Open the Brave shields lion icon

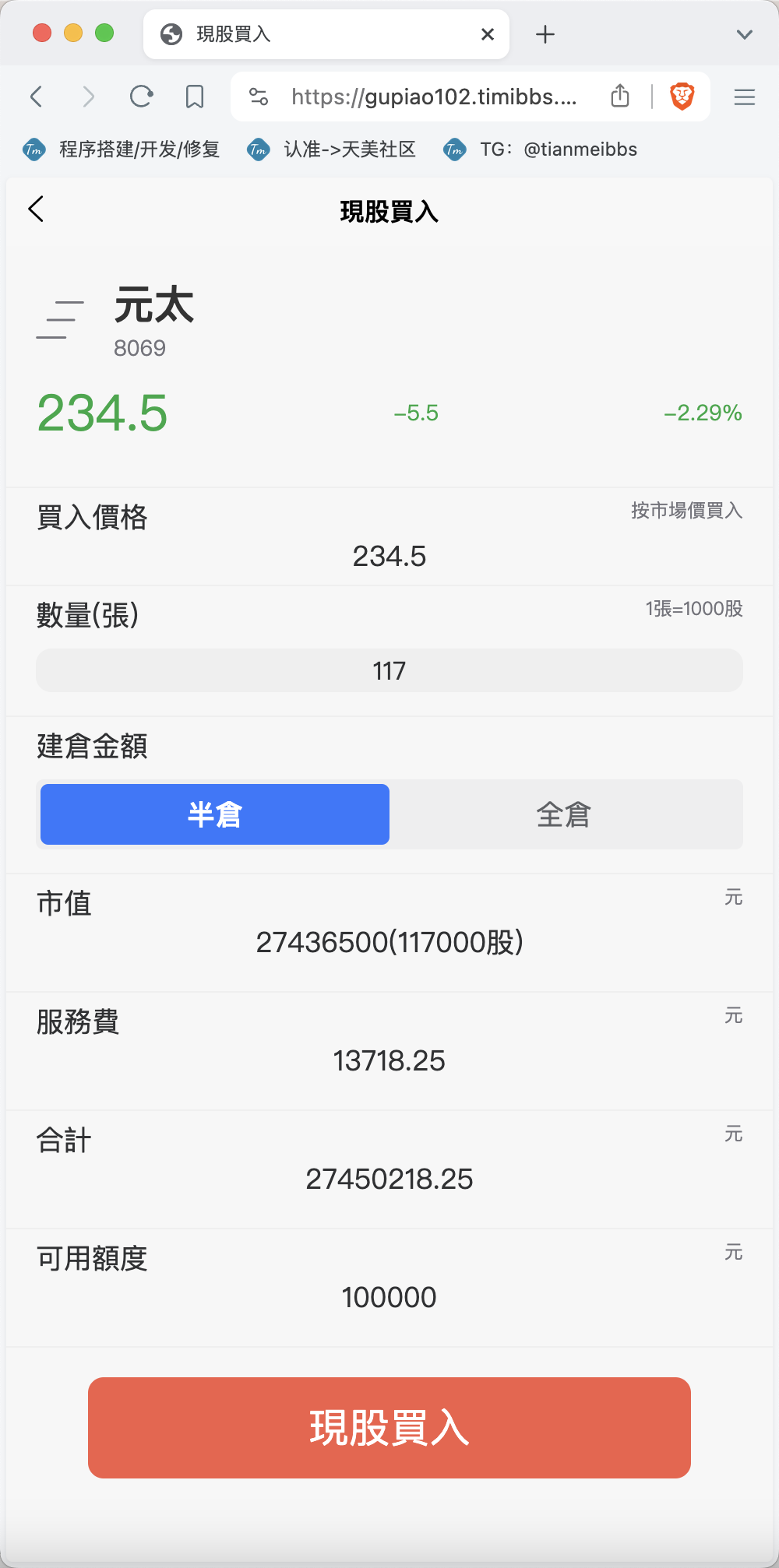[x=682, y=97]
